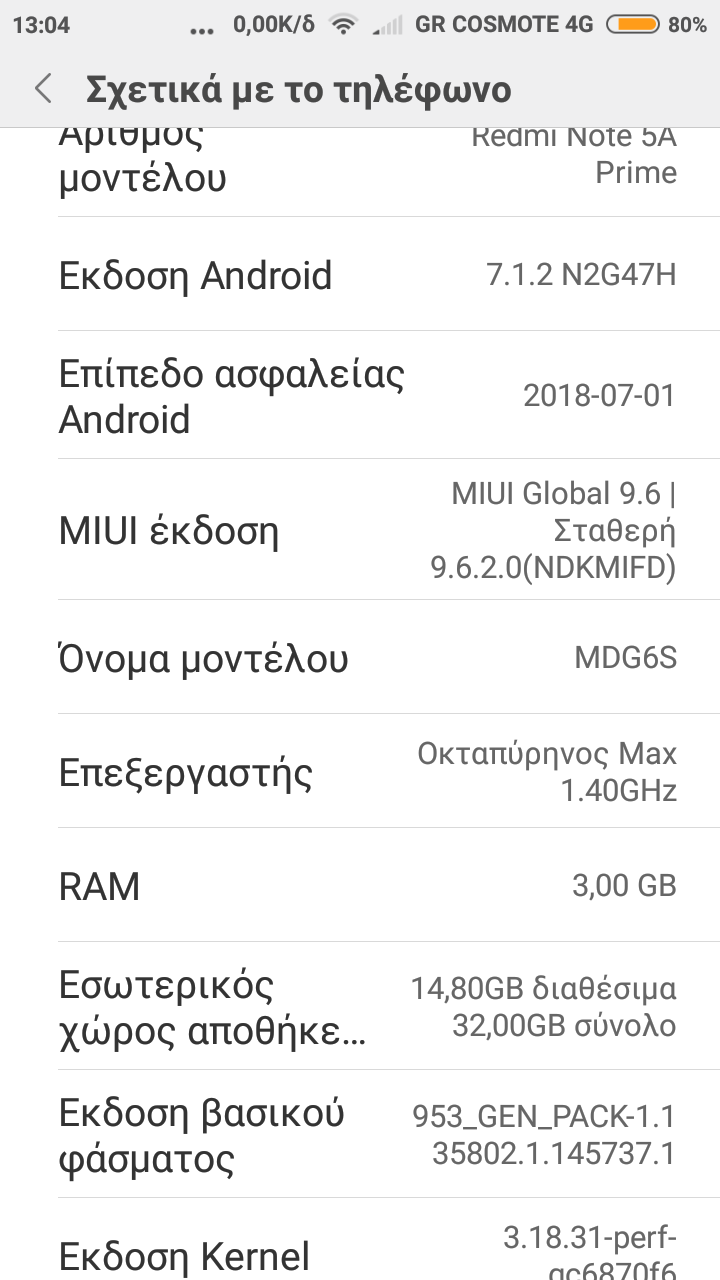
Task: Tap the Εκδοση Android row
Action: point(360,275)
